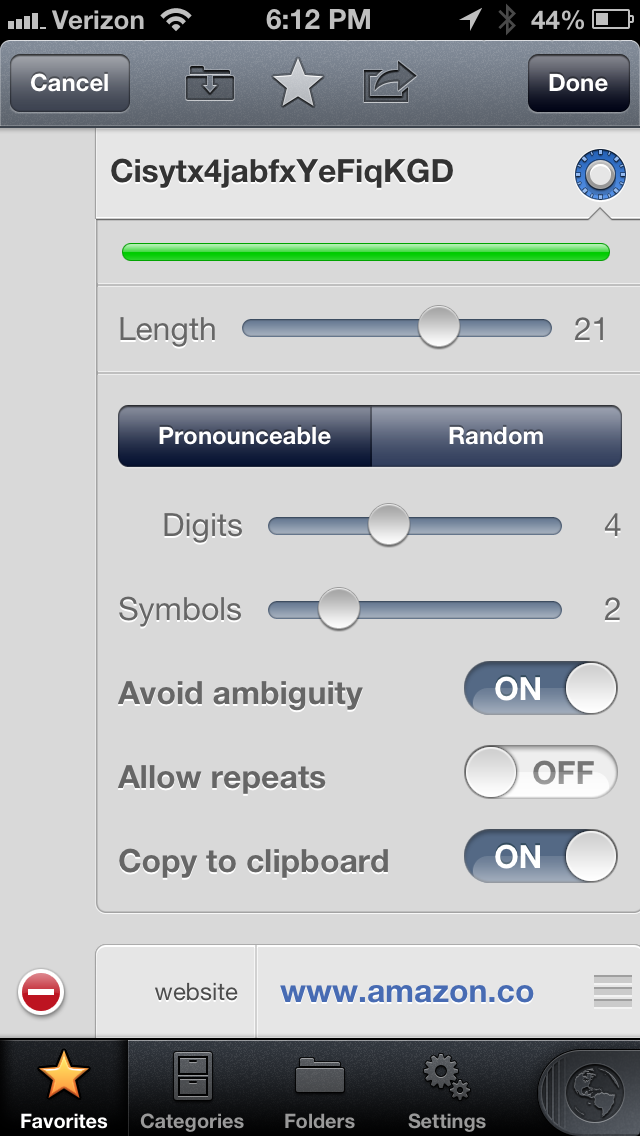Turn off Copy to clipboard
640x1136 pixels.
pyautogui.click(x=541, y=856)
